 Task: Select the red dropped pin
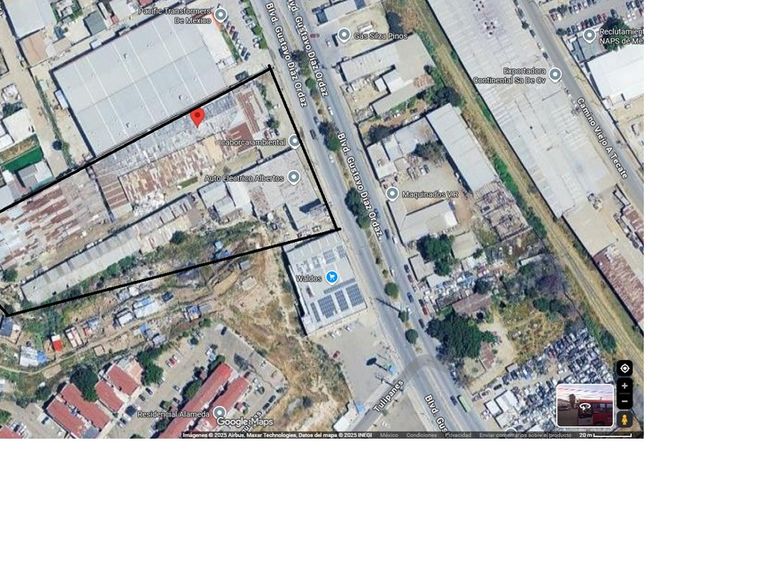(197, 118)
